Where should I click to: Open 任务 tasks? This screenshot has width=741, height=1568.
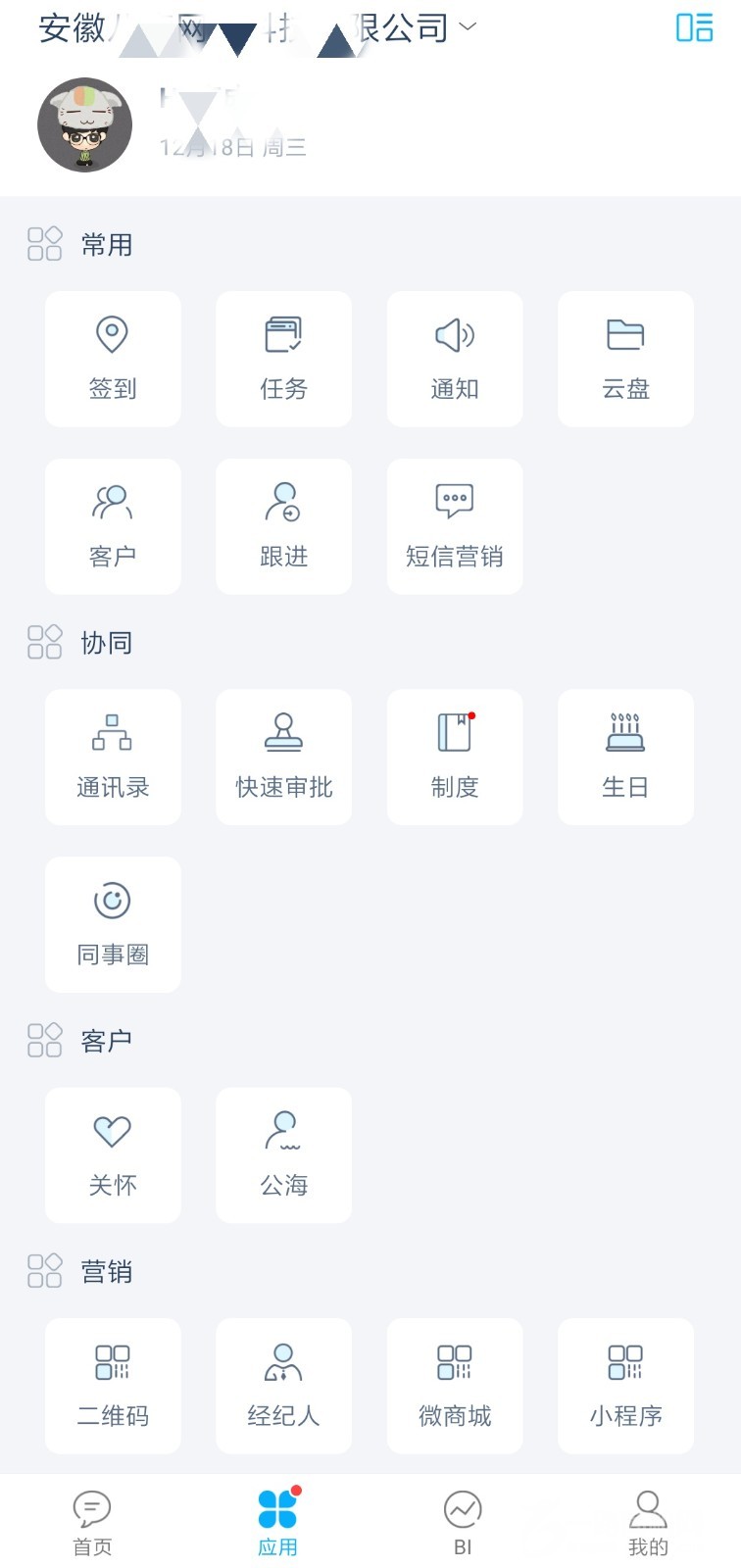click(283, 359)
